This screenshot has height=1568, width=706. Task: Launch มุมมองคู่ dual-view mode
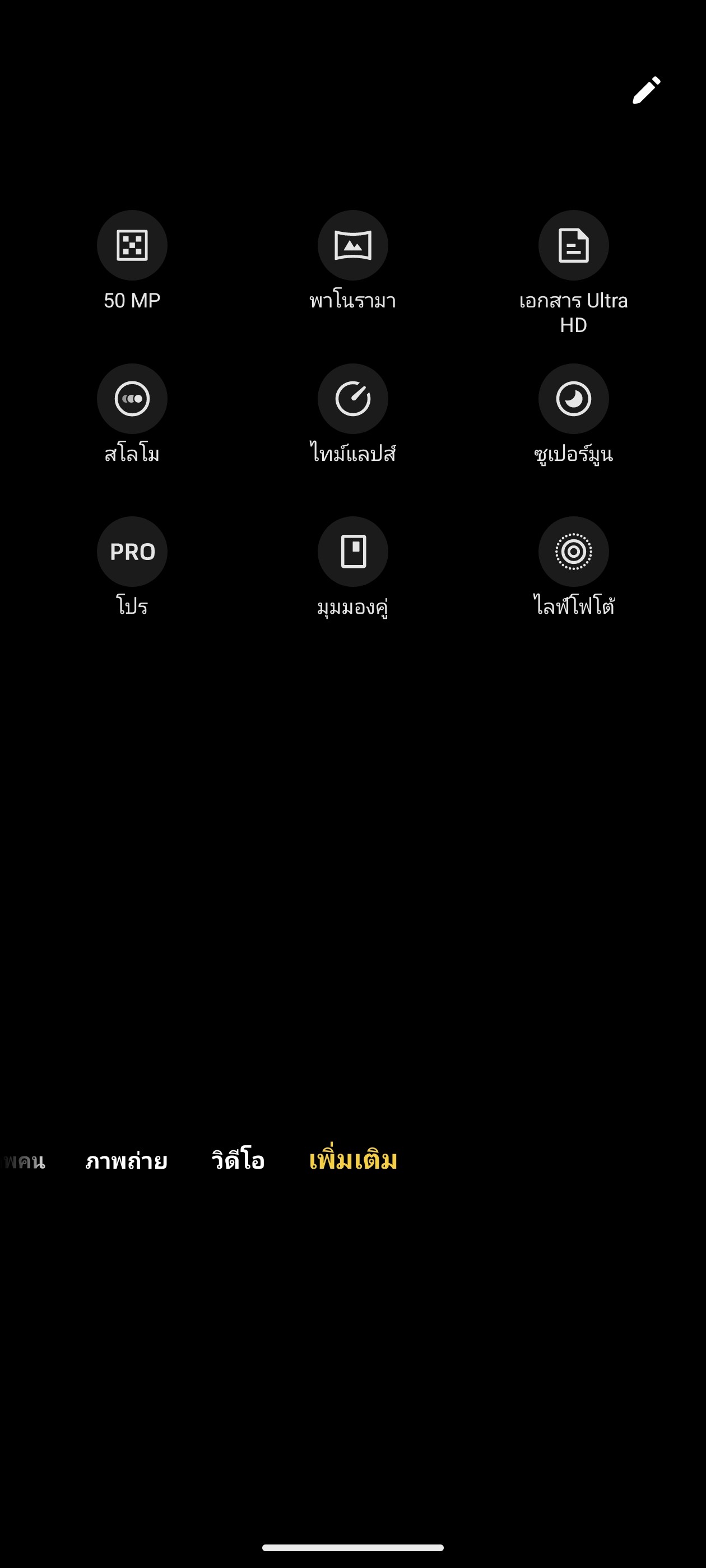(352, 552)
